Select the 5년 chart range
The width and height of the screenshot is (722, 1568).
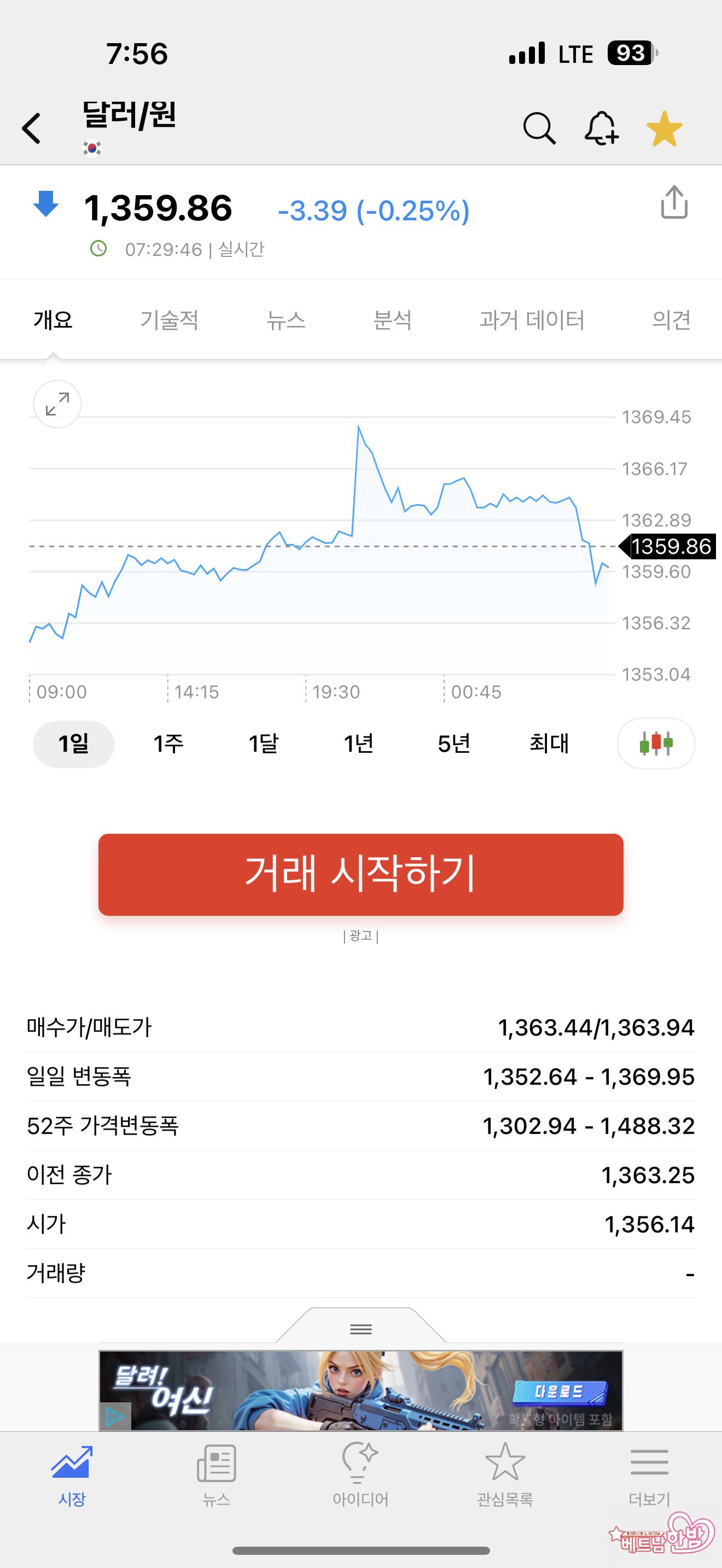(453, 744)
